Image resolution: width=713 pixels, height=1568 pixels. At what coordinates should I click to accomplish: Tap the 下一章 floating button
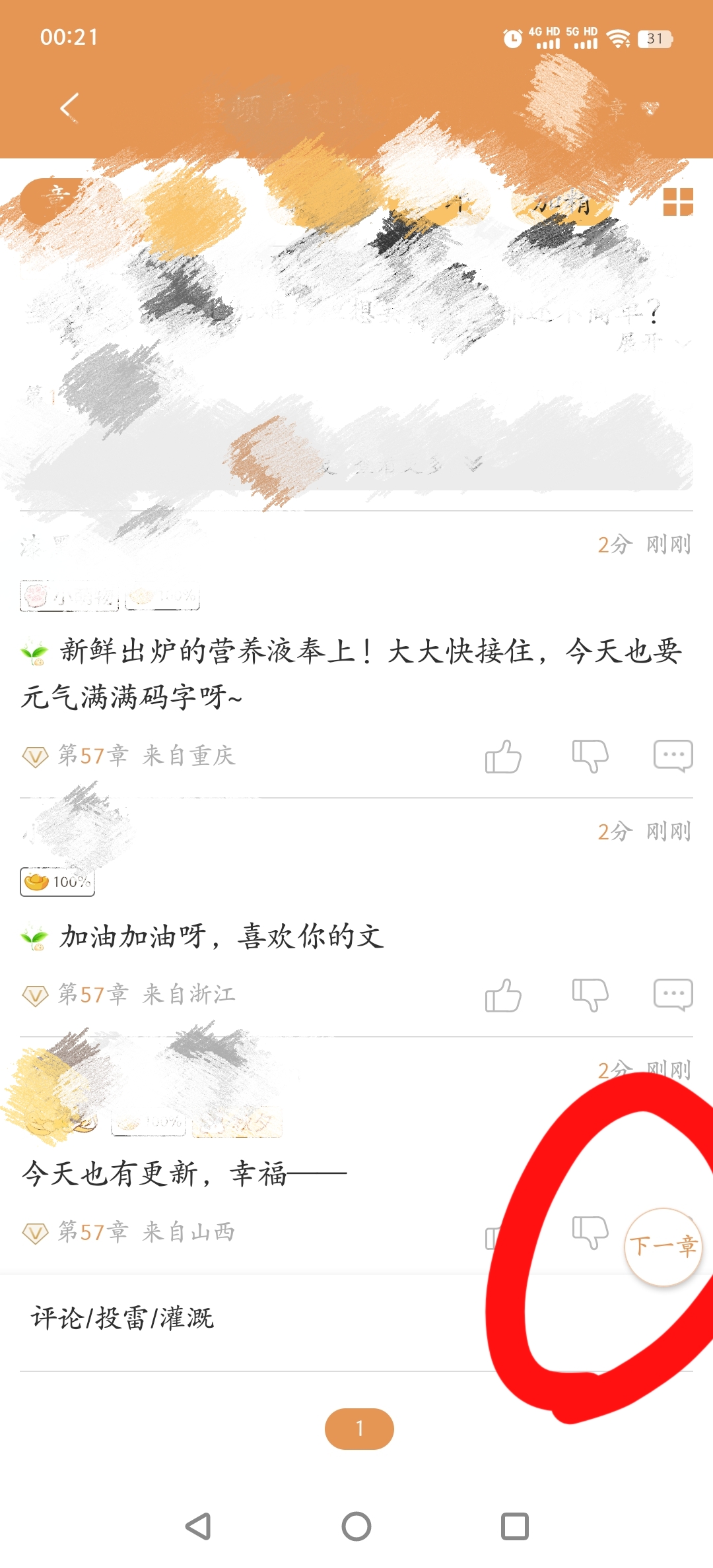click(663, 1247)
